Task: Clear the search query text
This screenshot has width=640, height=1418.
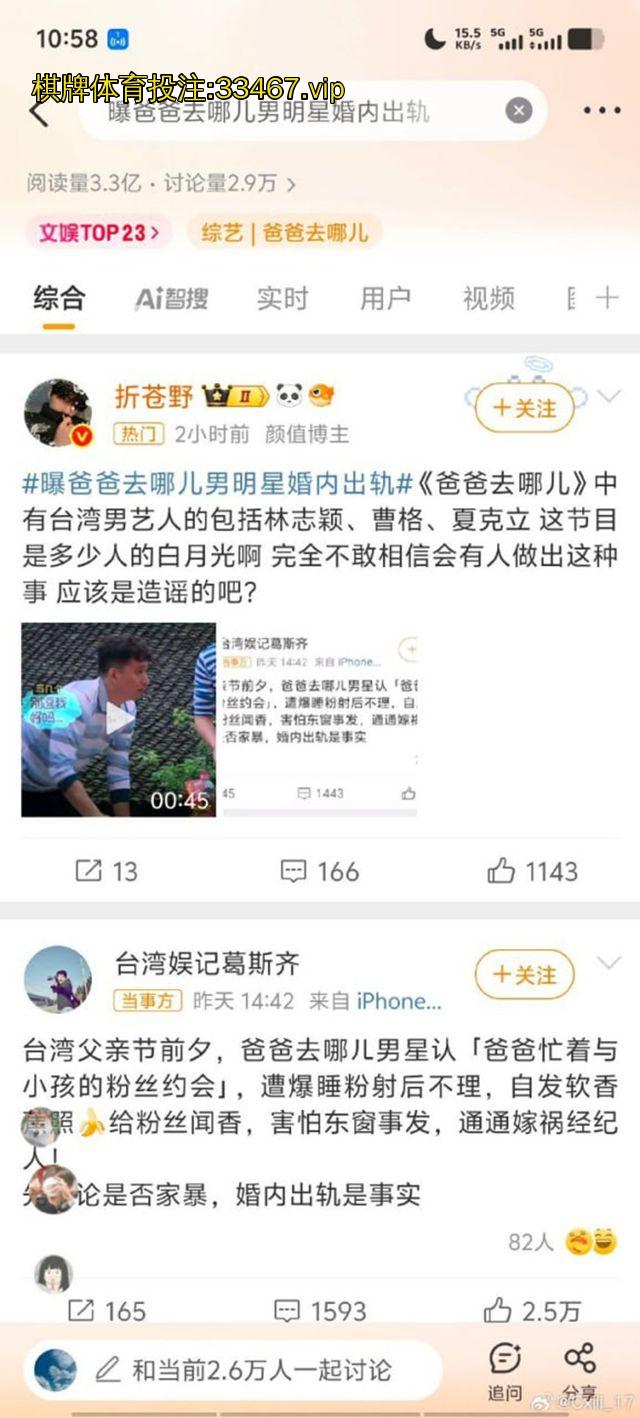Action: click(518, 111)
